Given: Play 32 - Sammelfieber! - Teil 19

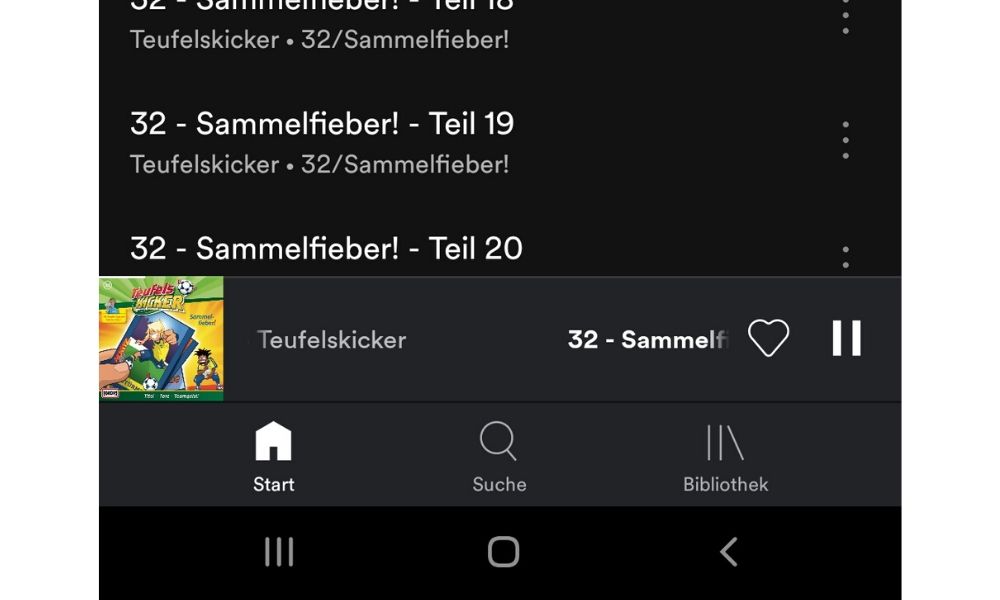Looking at the screenshot, I should coord(322,124).
